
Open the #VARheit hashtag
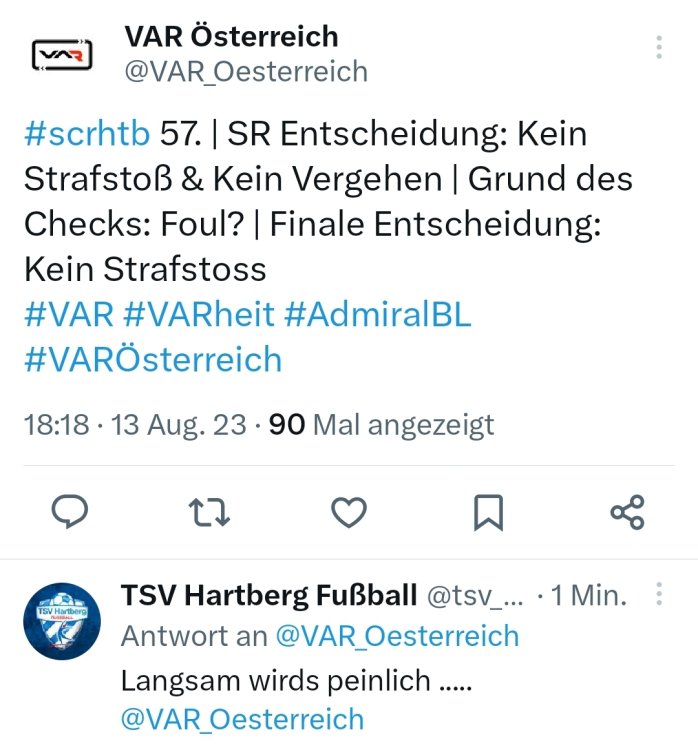coord(199,314)
